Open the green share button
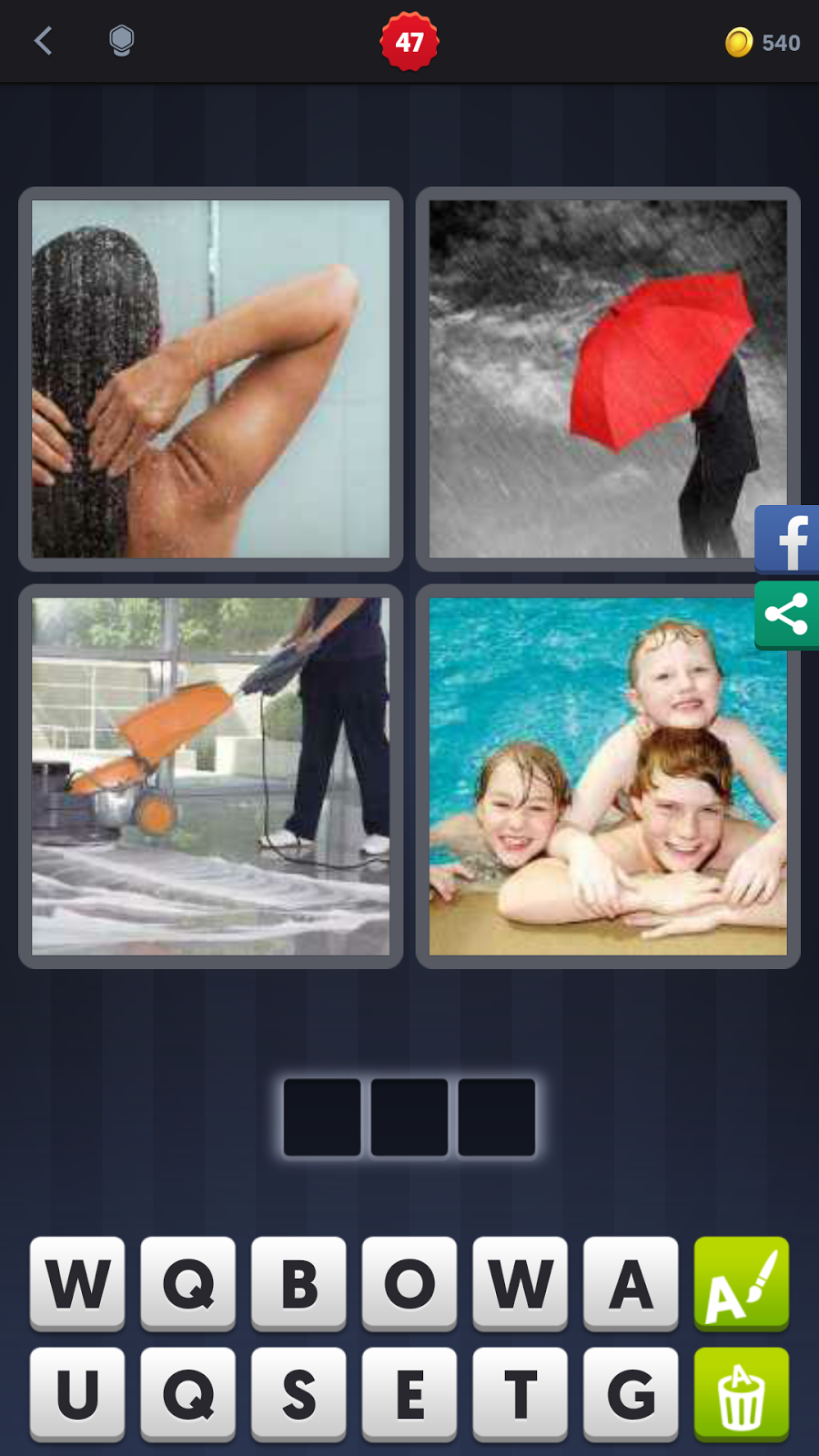 pyautogui.click(x=788, y=615)
